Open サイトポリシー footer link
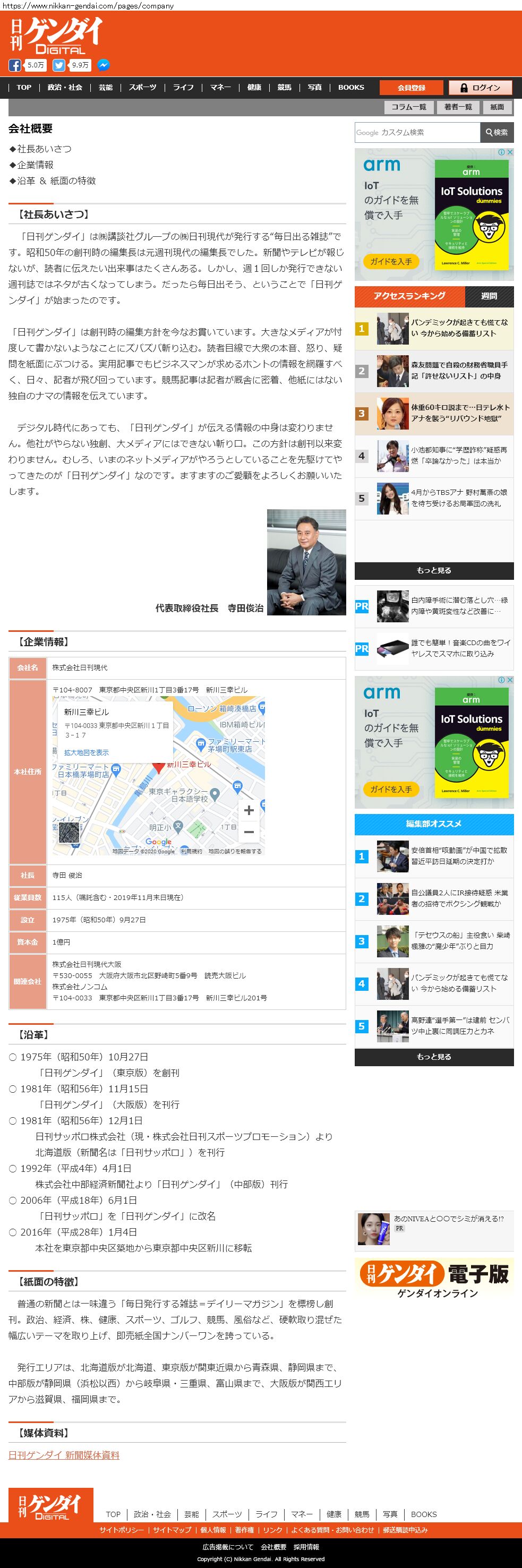 [x=122, y=1530]
